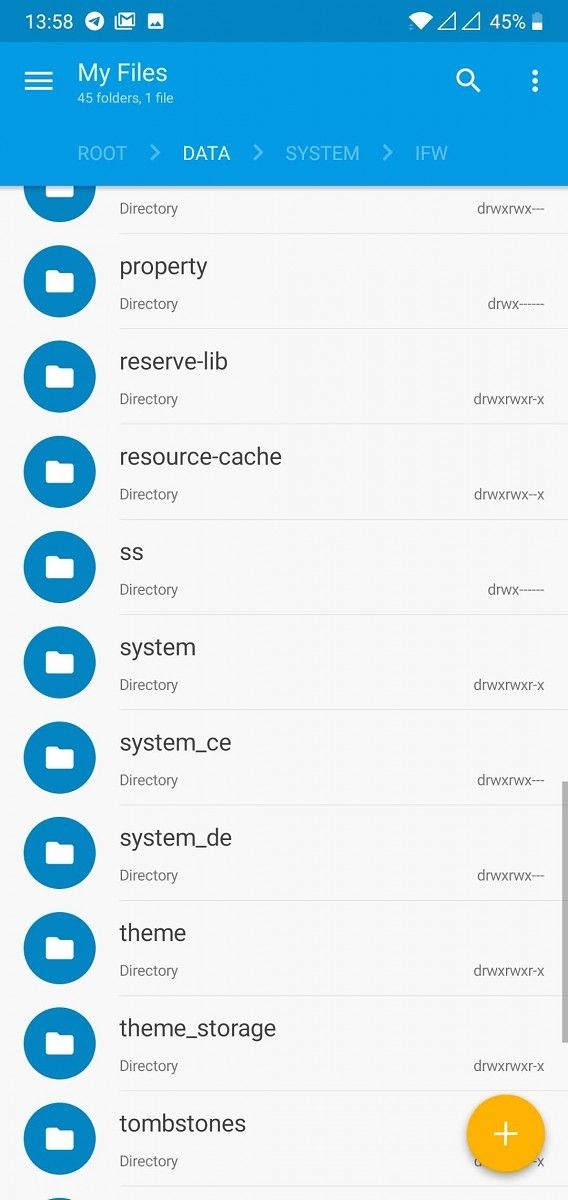This screenshot has width=568, height=1200.
Task: Jump to ROOT in the breadcrumb
Action: coord(102,153)
